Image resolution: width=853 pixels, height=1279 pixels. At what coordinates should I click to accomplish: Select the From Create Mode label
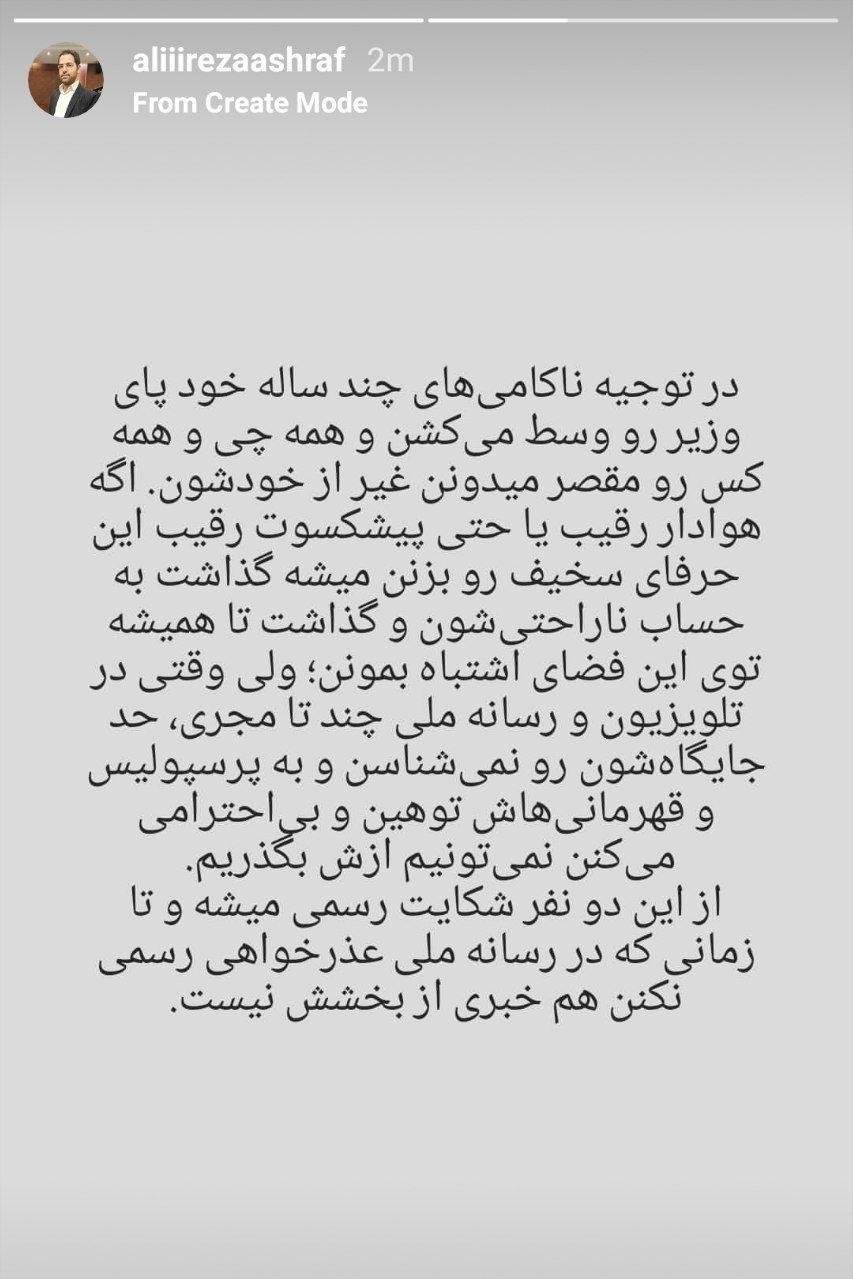(247, 102)
